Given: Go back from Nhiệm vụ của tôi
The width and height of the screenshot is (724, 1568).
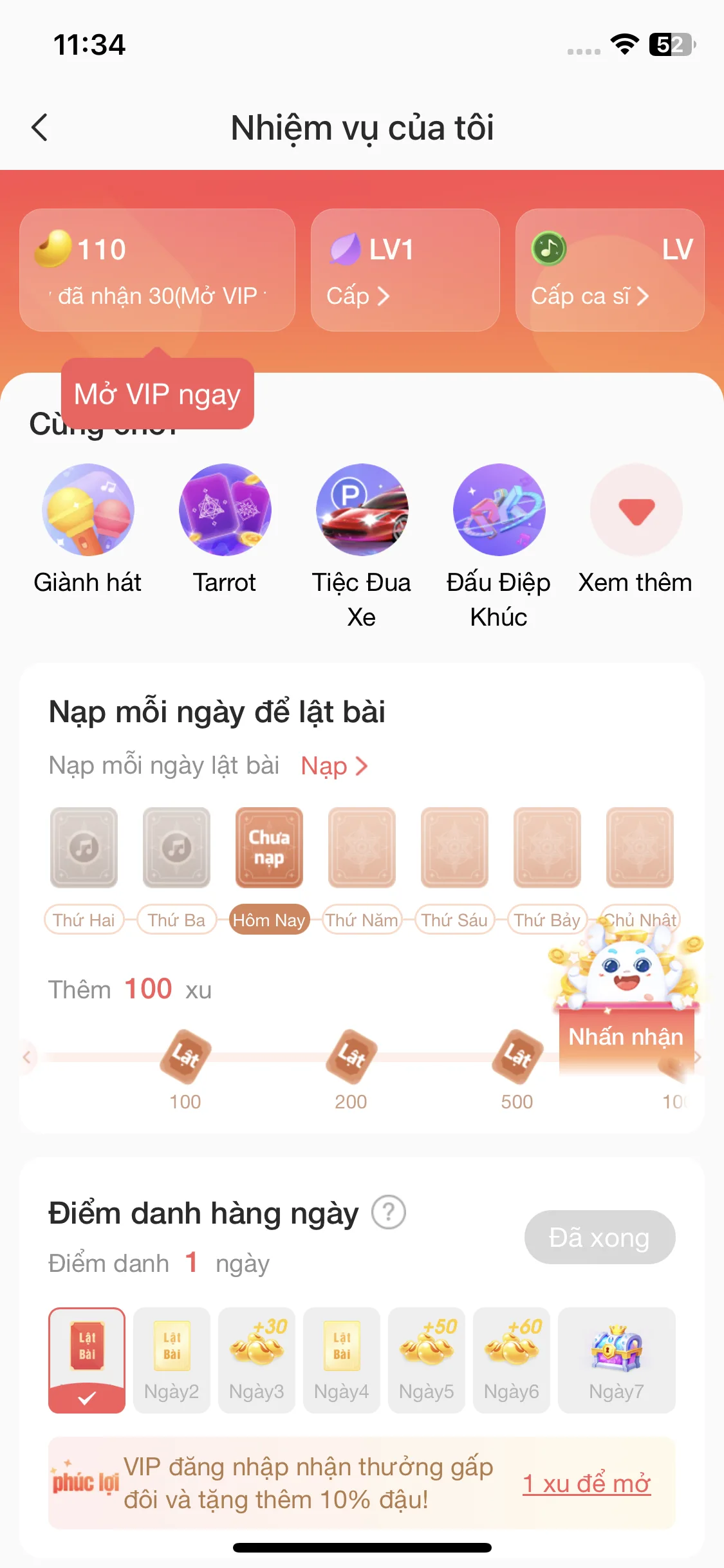Looking at the screenshot, I should point(40,127).
